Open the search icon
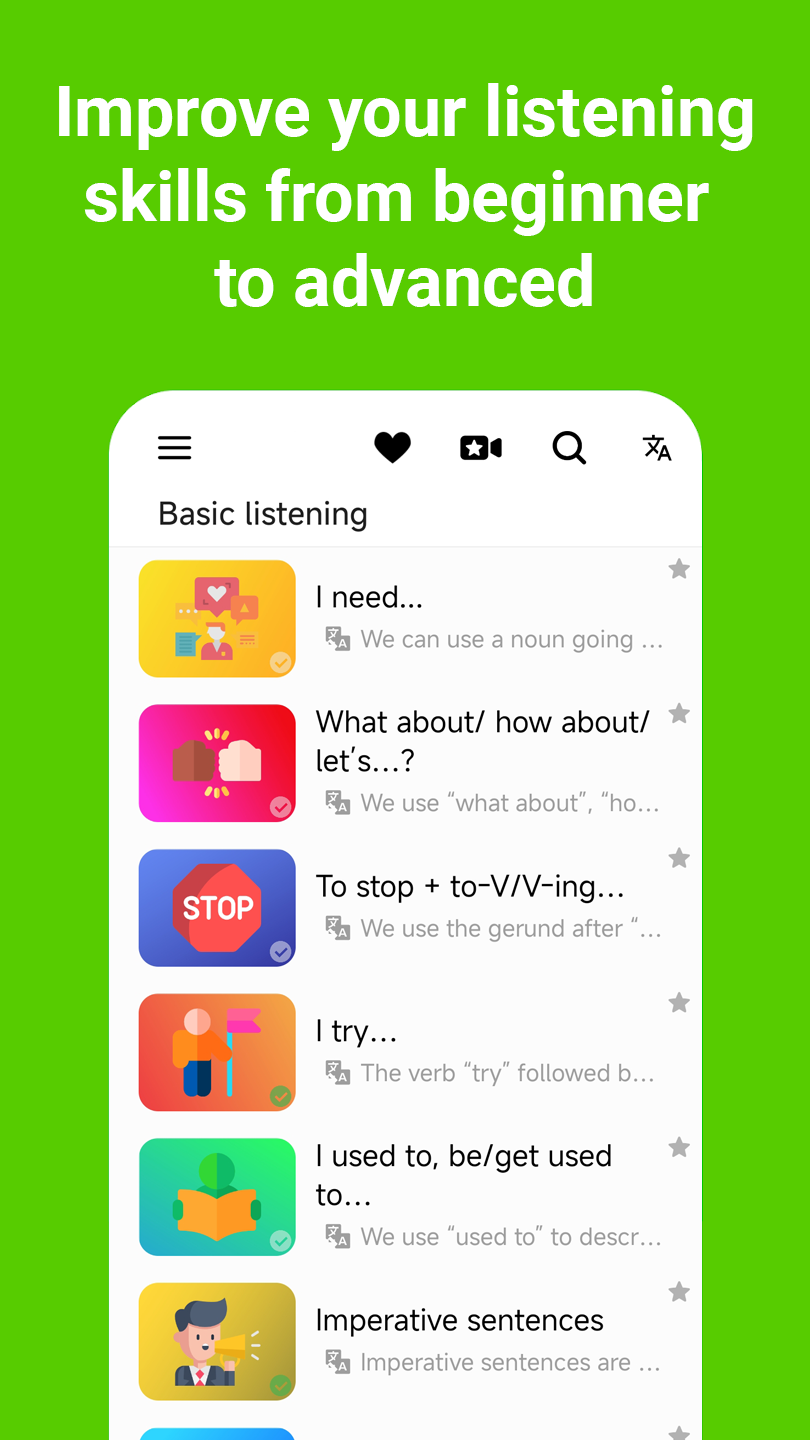Screen dimensions: 810x1440 coord(568,447)
